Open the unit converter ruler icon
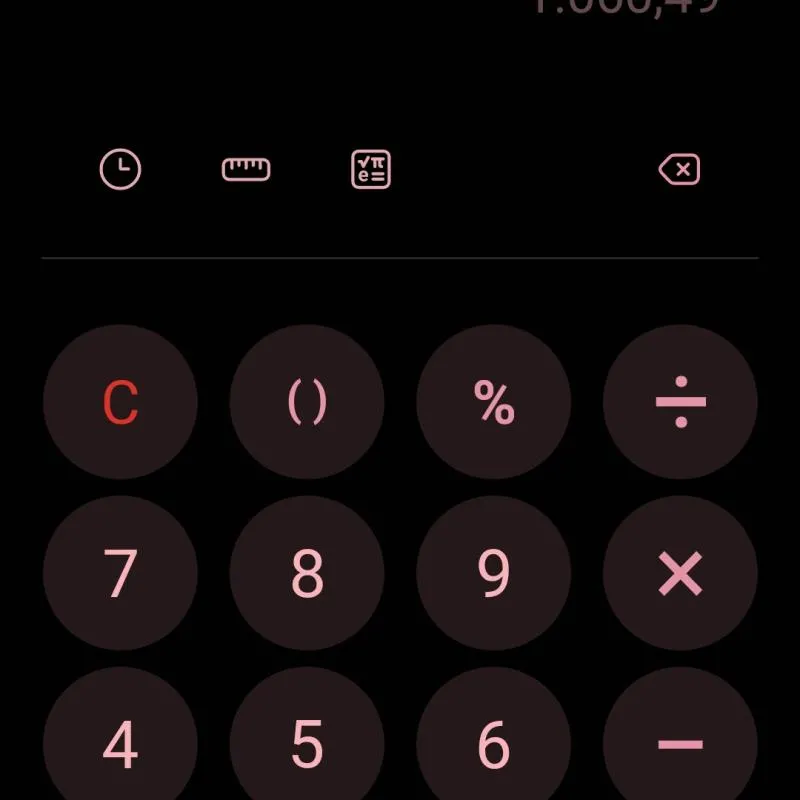 pos(246,170)
